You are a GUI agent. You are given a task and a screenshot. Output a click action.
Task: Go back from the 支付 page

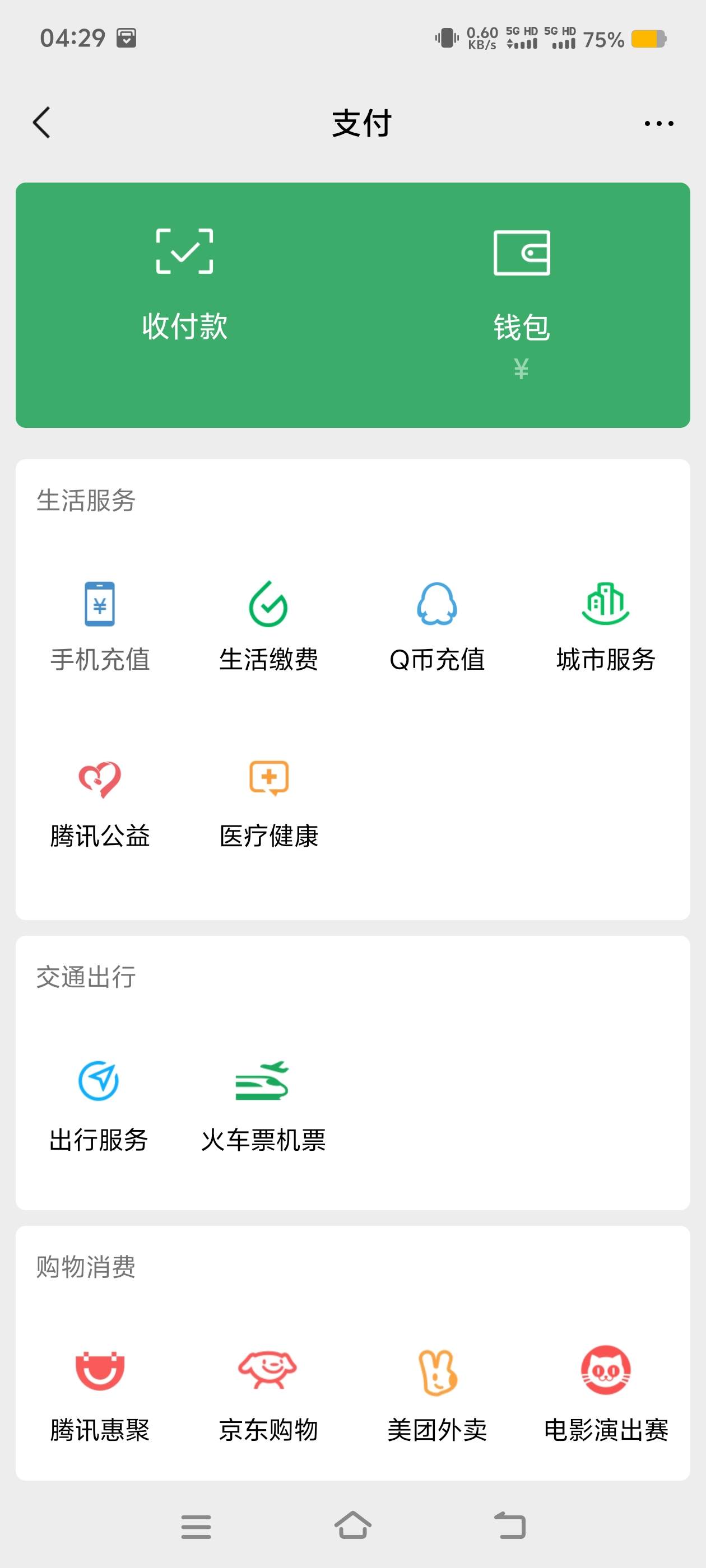[x=41, y=123]
